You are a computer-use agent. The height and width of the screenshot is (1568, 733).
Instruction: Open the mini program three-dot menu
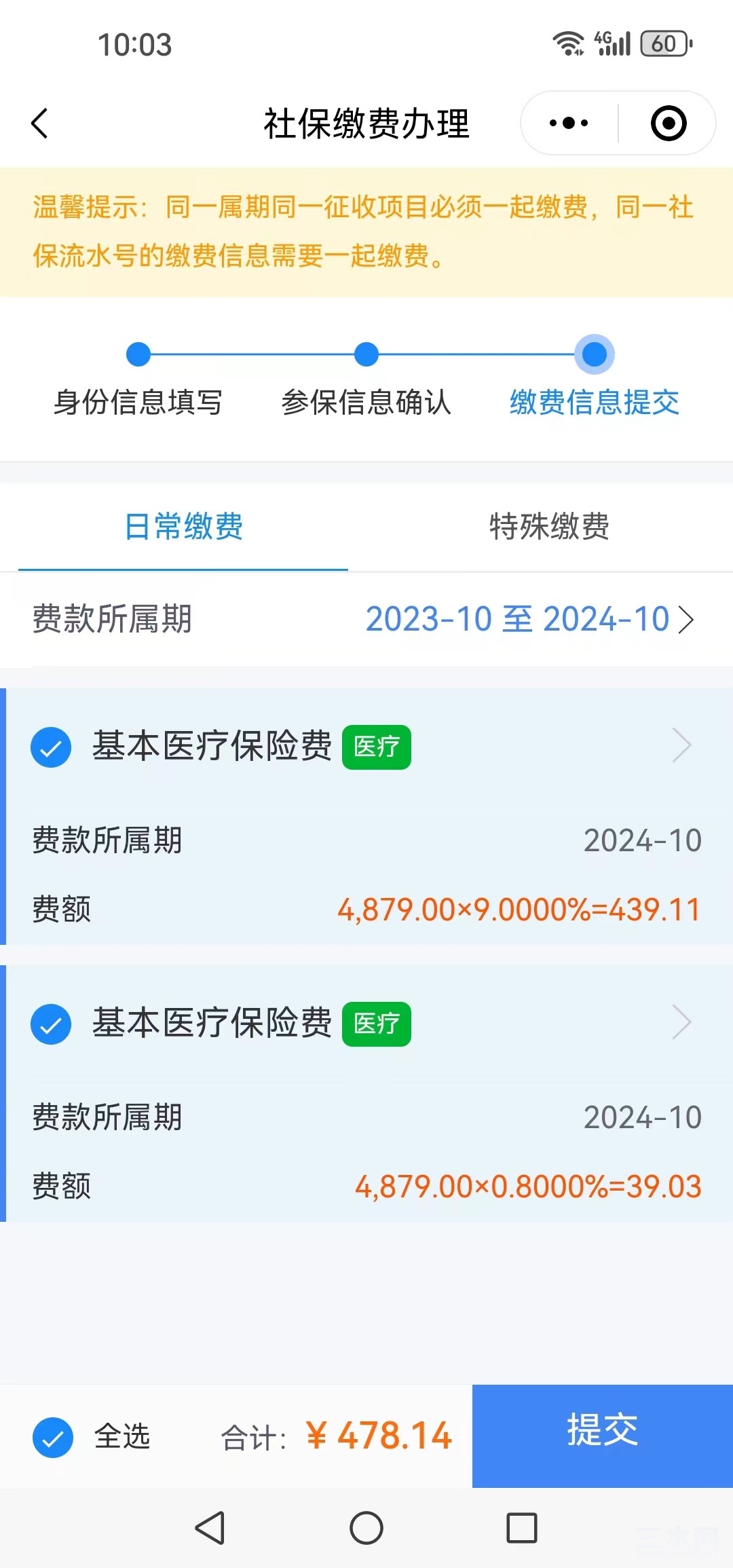coord(569,124)
